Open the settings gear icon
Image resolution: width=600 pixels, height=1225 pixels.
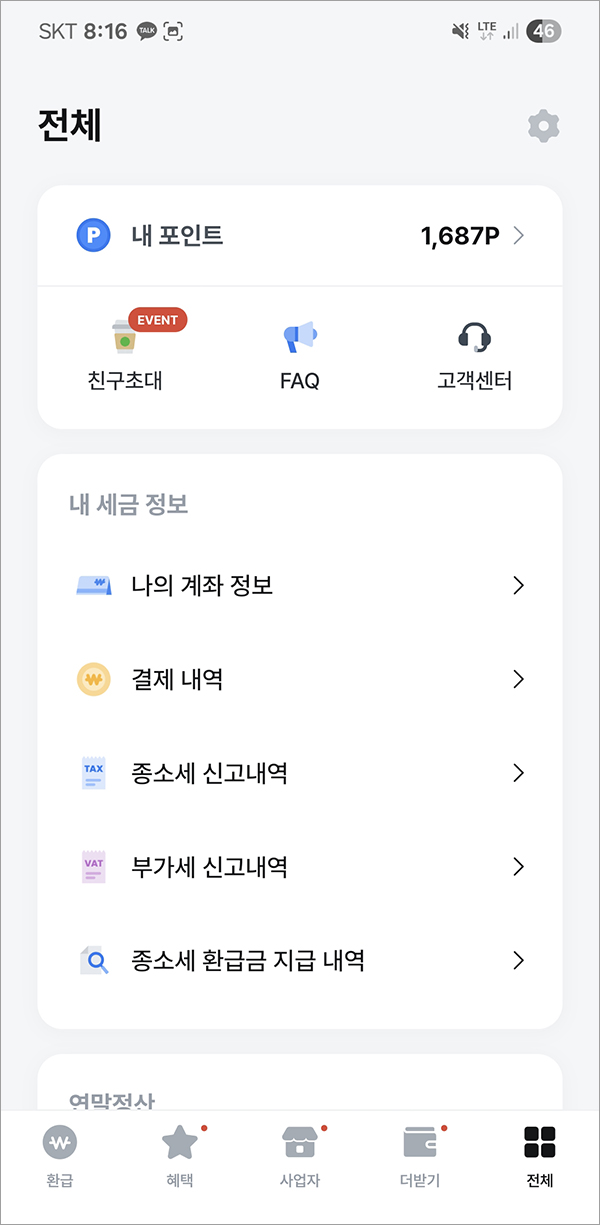click(543, 126)
